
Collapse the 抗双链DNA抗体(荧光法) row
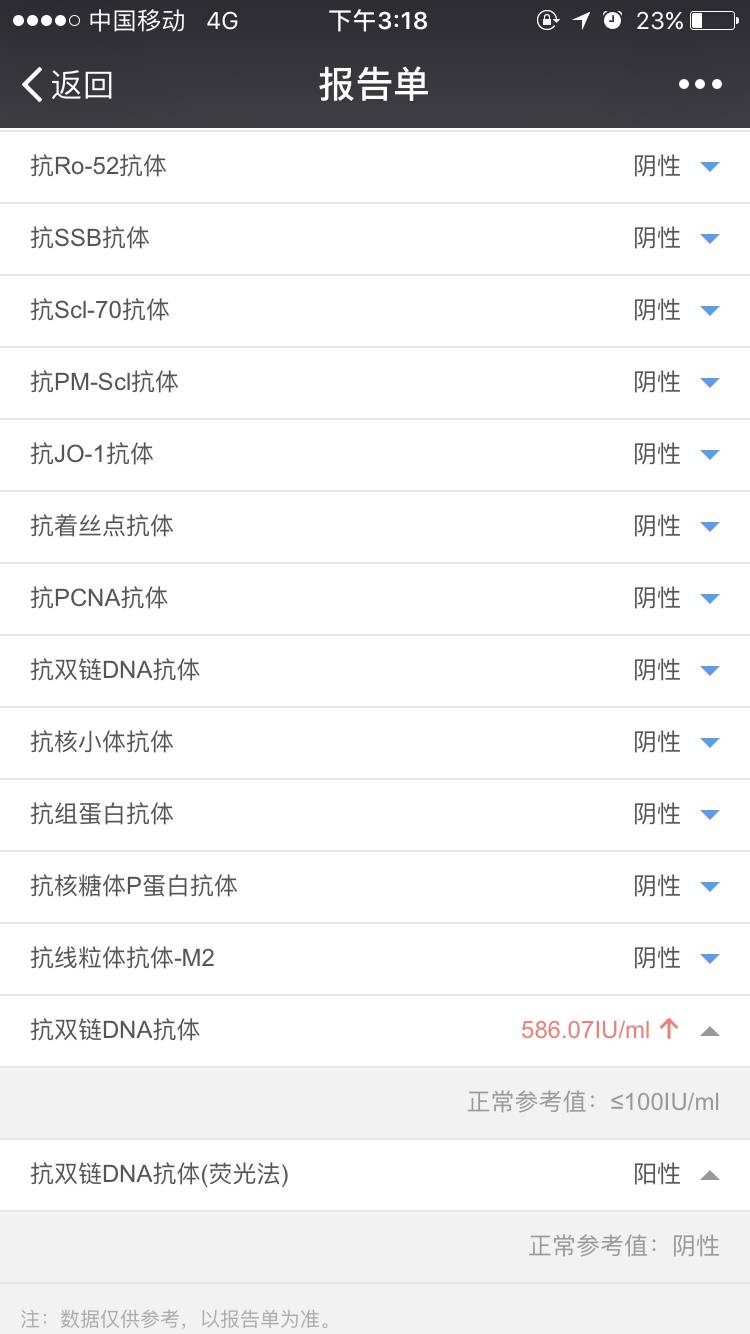click(x=710, y=1175)
